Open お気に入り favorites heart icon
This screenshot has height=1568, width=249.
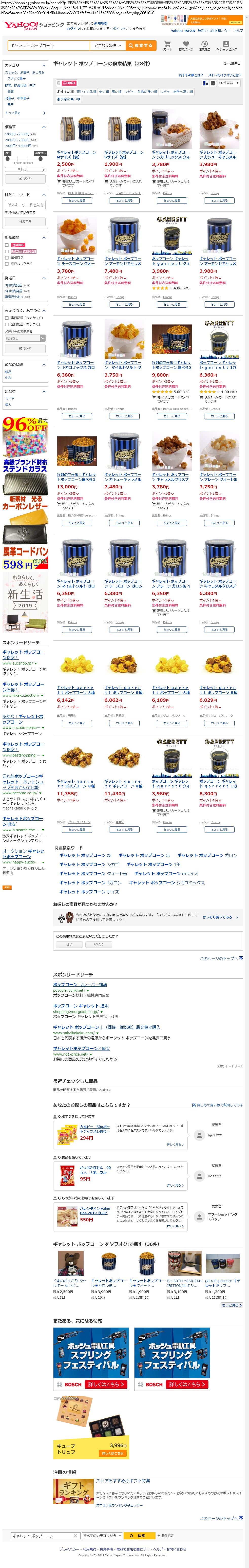point(186,45)
